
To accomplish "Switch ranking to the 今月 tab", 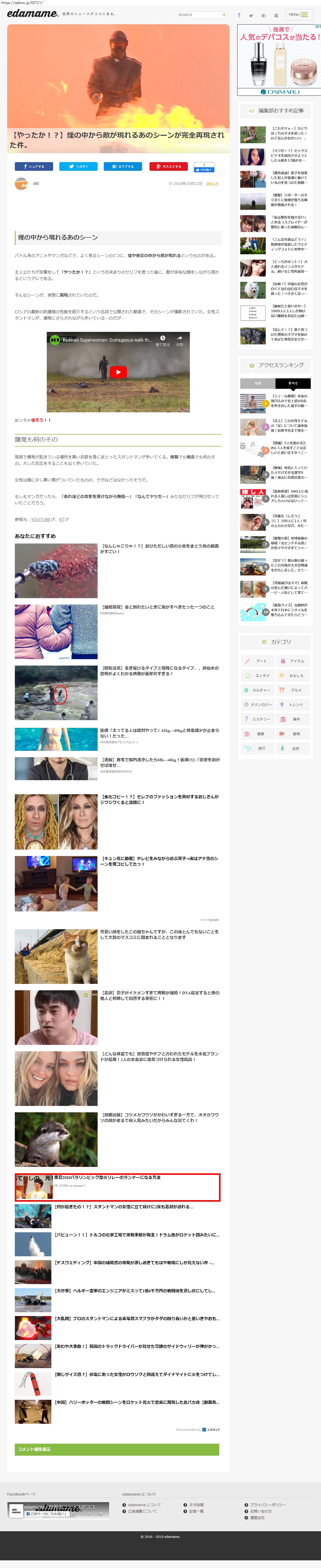I will [x=258, y=383].
